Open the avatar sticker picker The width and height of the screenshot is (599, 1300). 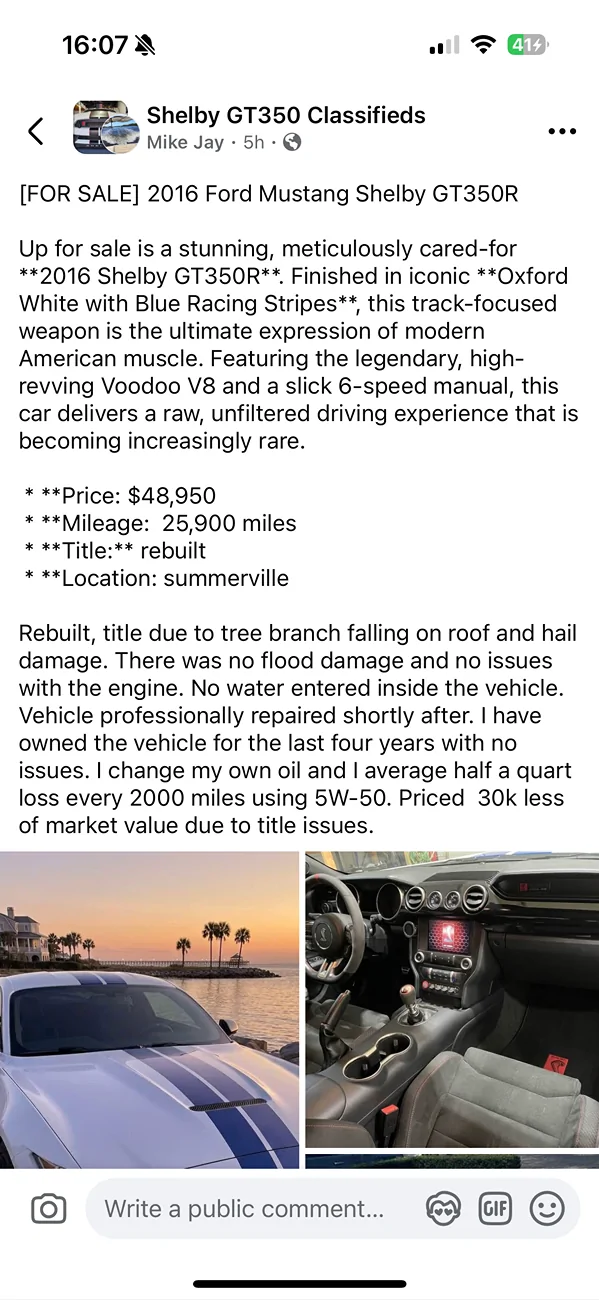tap(443, 1209)
